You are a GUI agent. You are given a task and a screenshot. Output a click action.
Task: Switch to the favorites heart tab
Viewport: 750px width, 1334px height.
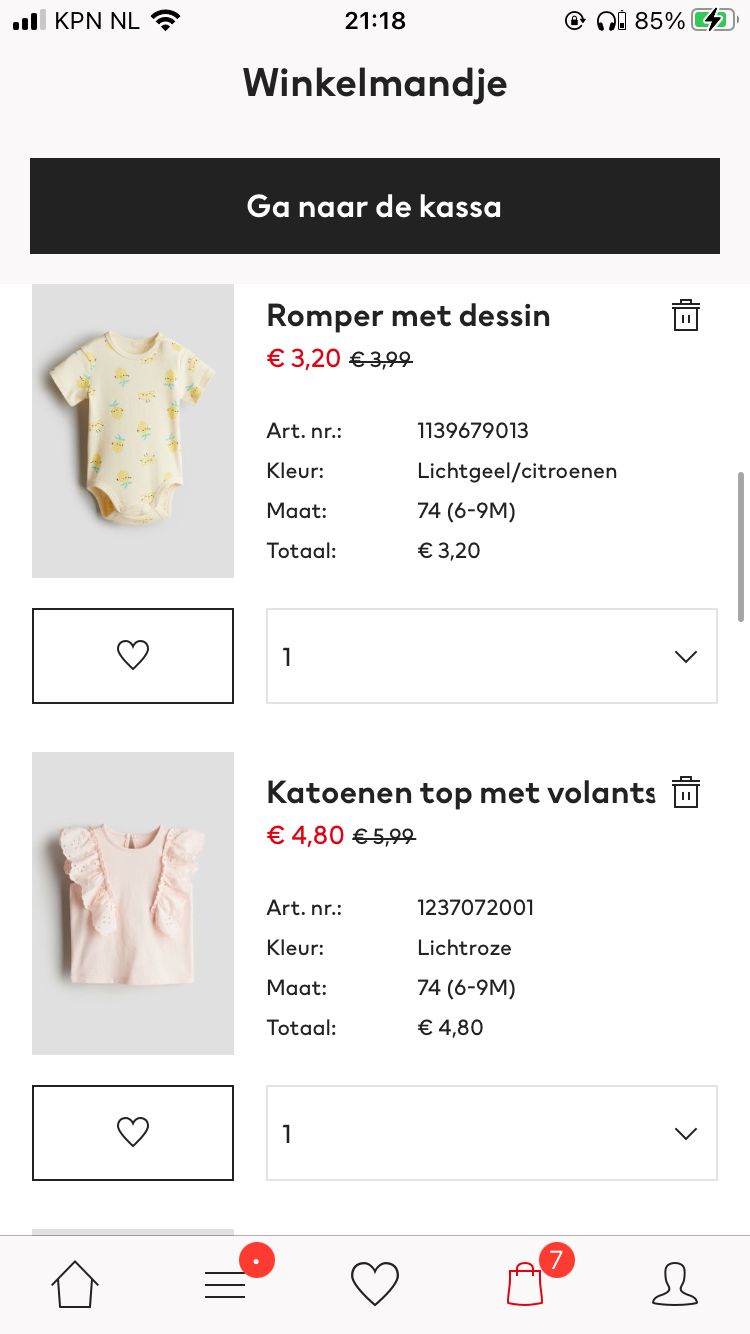tap(375, 1284)
